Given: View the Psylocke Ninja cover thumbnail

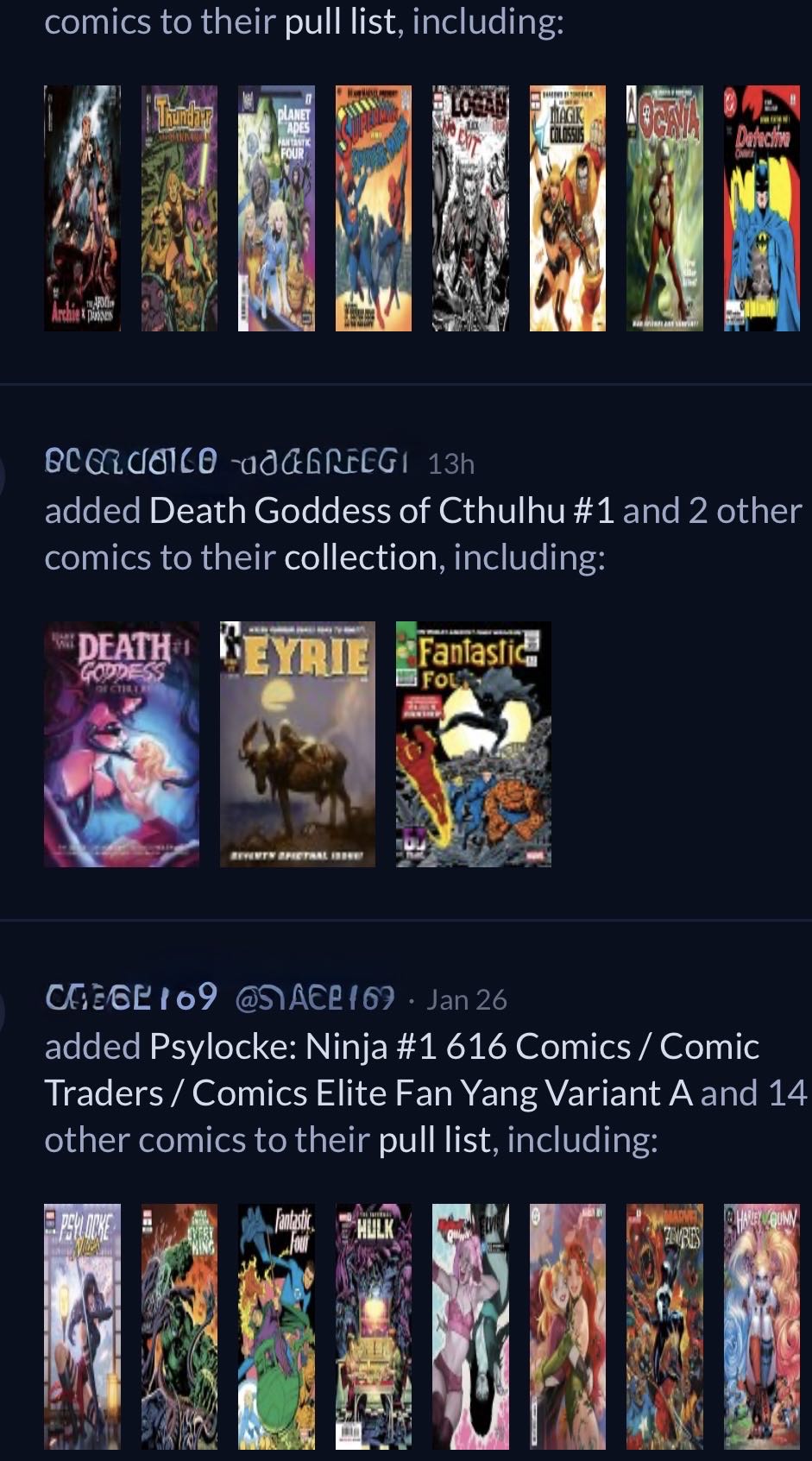Looking at the screenshot, I should pos(83,1326).
